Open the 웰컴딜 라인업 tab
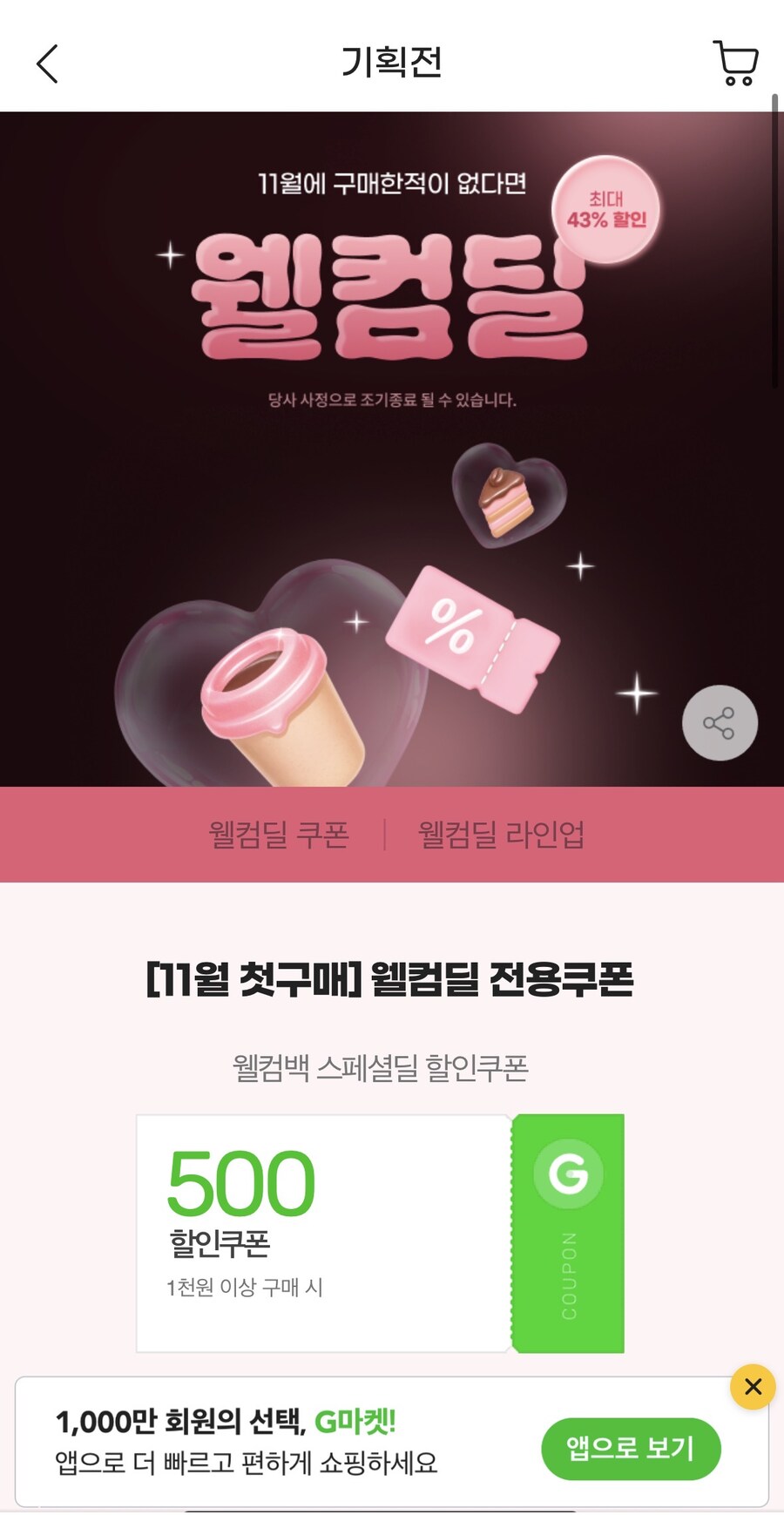This screenshot has height=1515, width=784. [501, 835]
